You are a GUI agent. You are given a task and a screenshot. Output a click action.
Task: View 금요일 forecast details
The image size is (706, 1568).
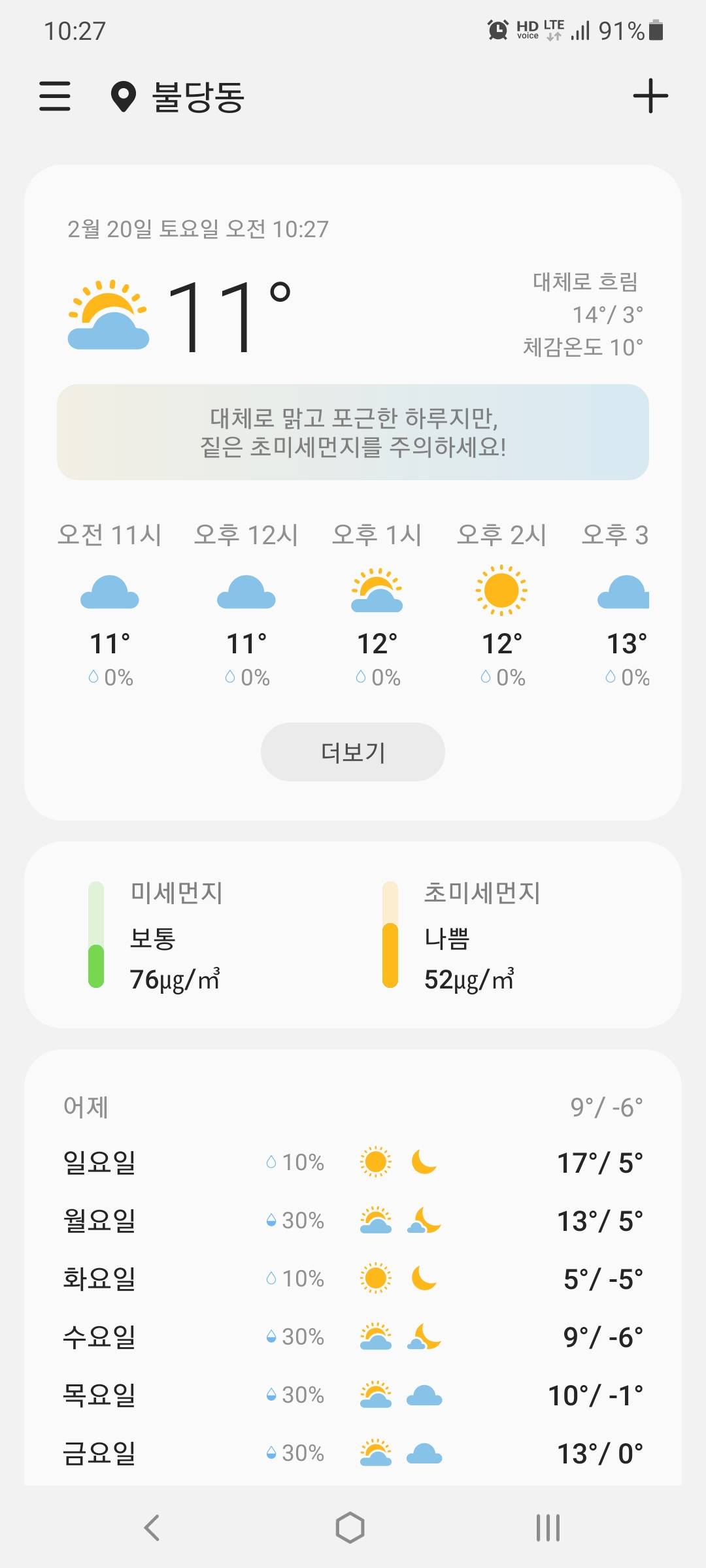tap(353, 1453)
